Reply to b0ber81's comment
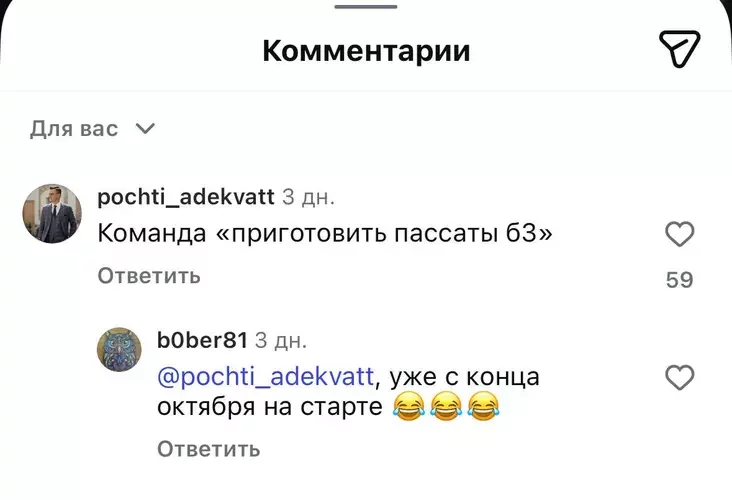Image resolution: width=732 pixels, height=500 pixels. click(x=208, y=449)
